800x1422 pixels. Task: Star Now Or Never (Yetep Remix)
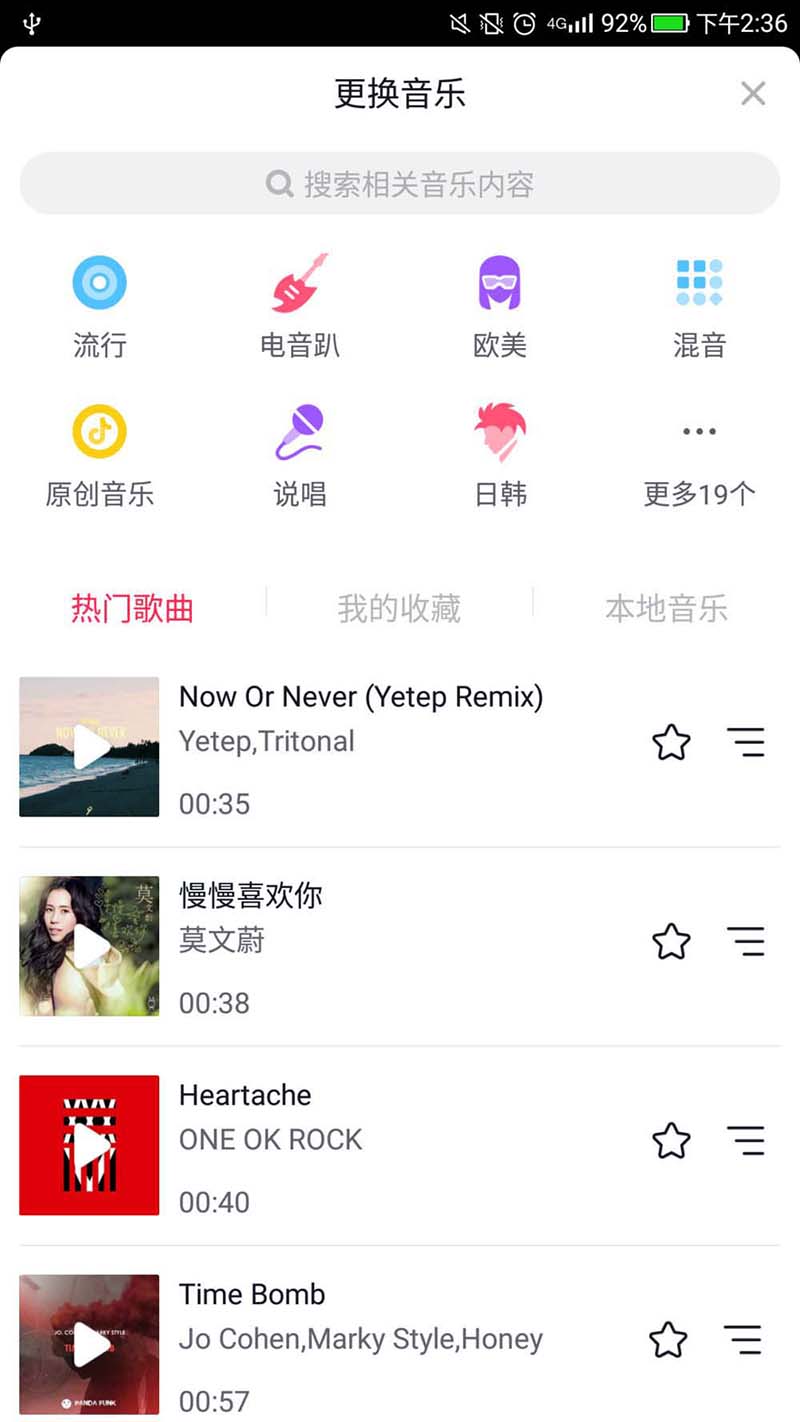point(671,743)
